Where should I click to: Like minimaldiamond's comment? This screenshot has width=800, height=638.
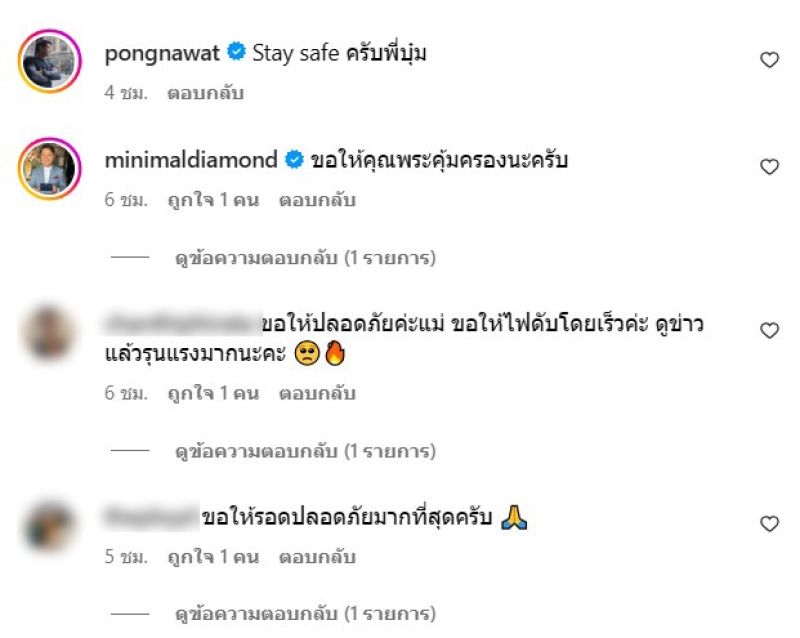pyautogui.click(x=769, y=167)
